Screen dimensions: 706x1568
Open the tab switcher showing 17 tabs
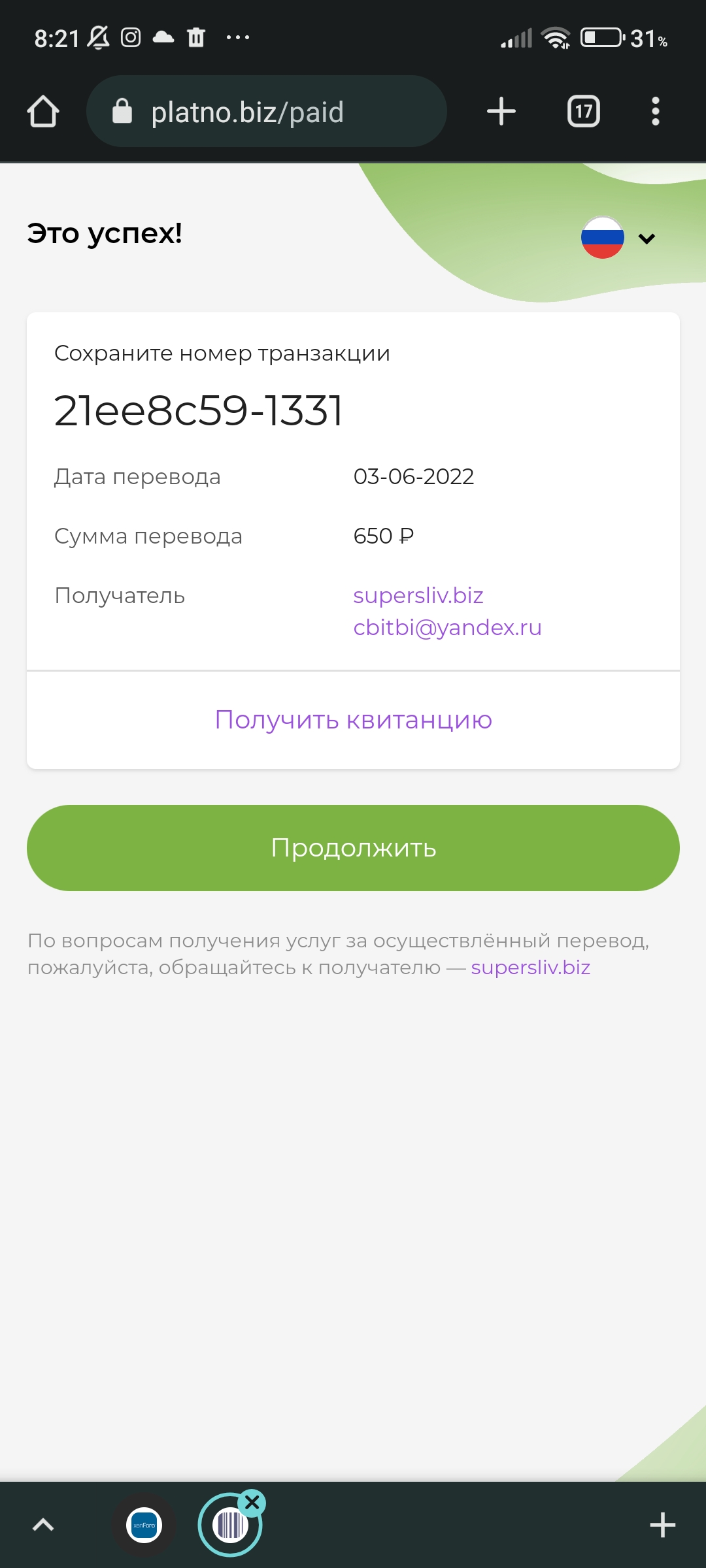point(584,112)
